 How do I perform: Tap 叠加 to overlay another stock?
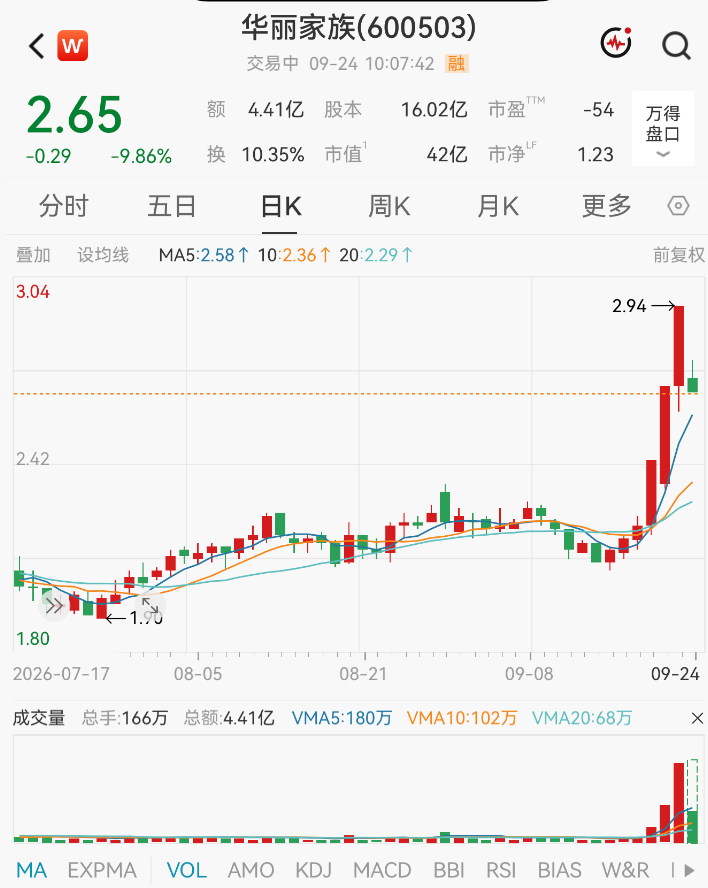click(x=33, y=255)
